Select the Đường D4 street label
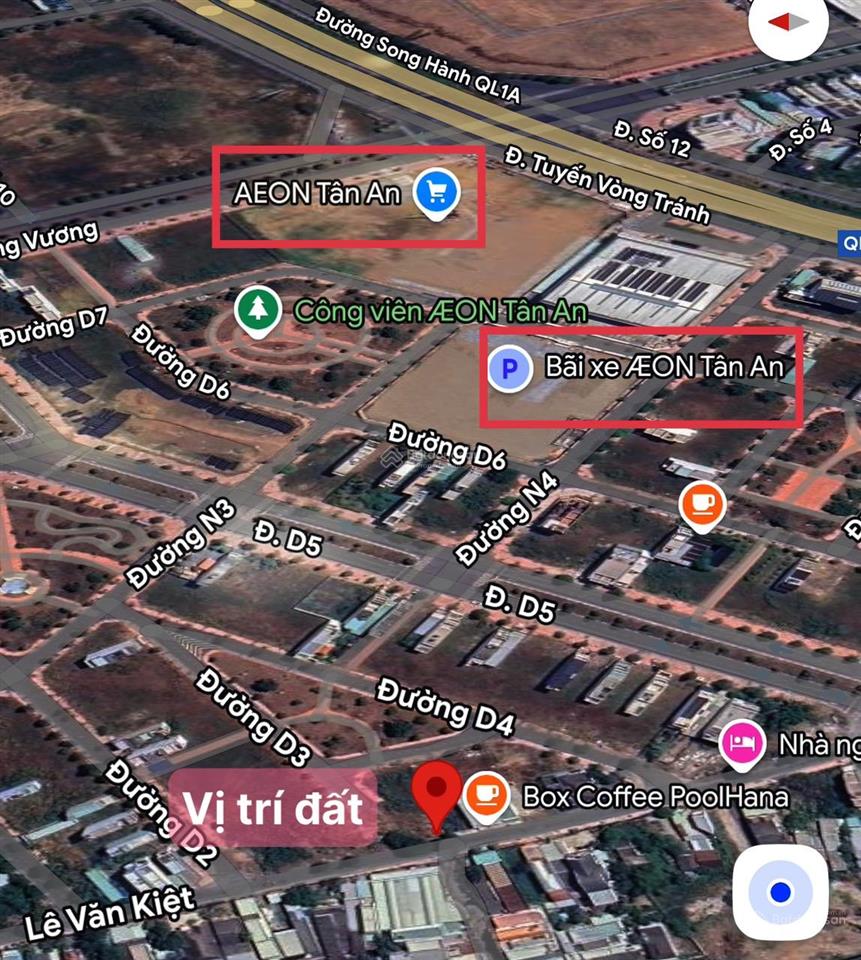This screenshot has height=960, width=861. pyautogui.click(x=446, y=706)
